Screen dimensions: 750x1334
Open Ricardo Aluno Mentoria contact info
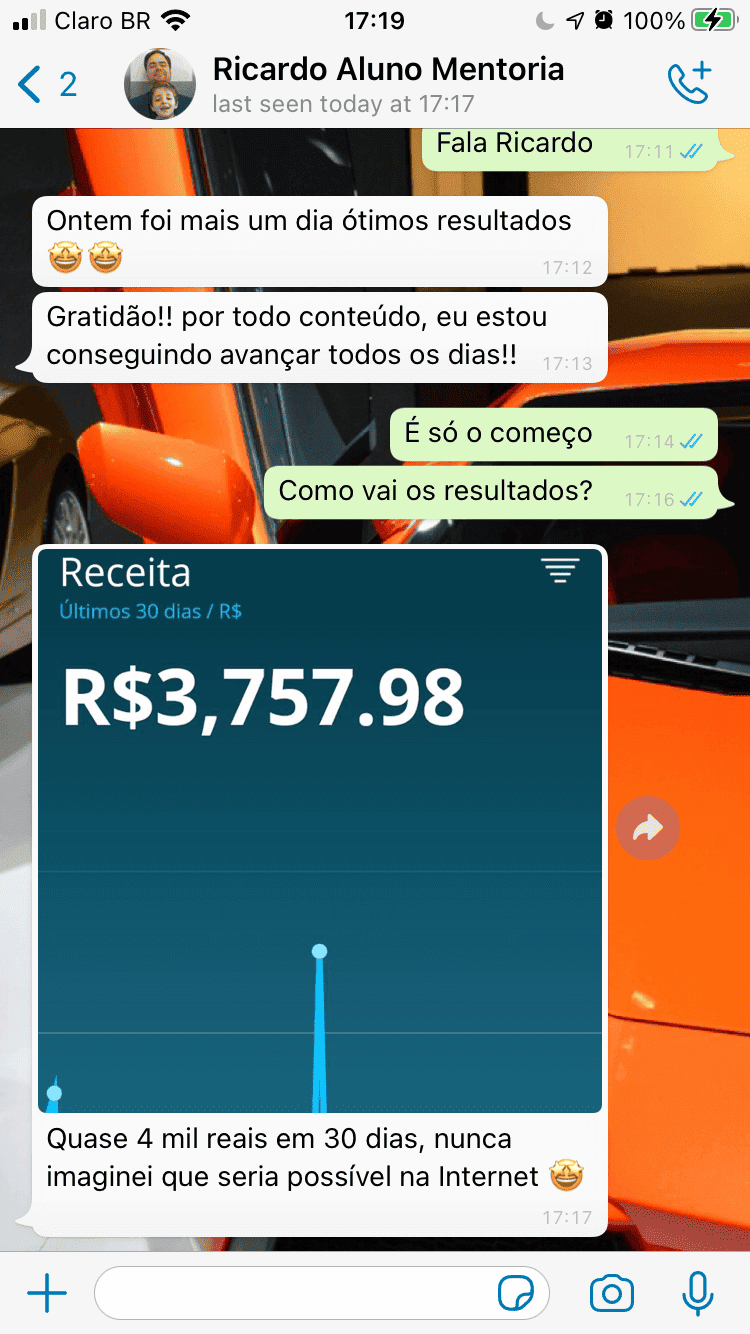coord(388,84)
